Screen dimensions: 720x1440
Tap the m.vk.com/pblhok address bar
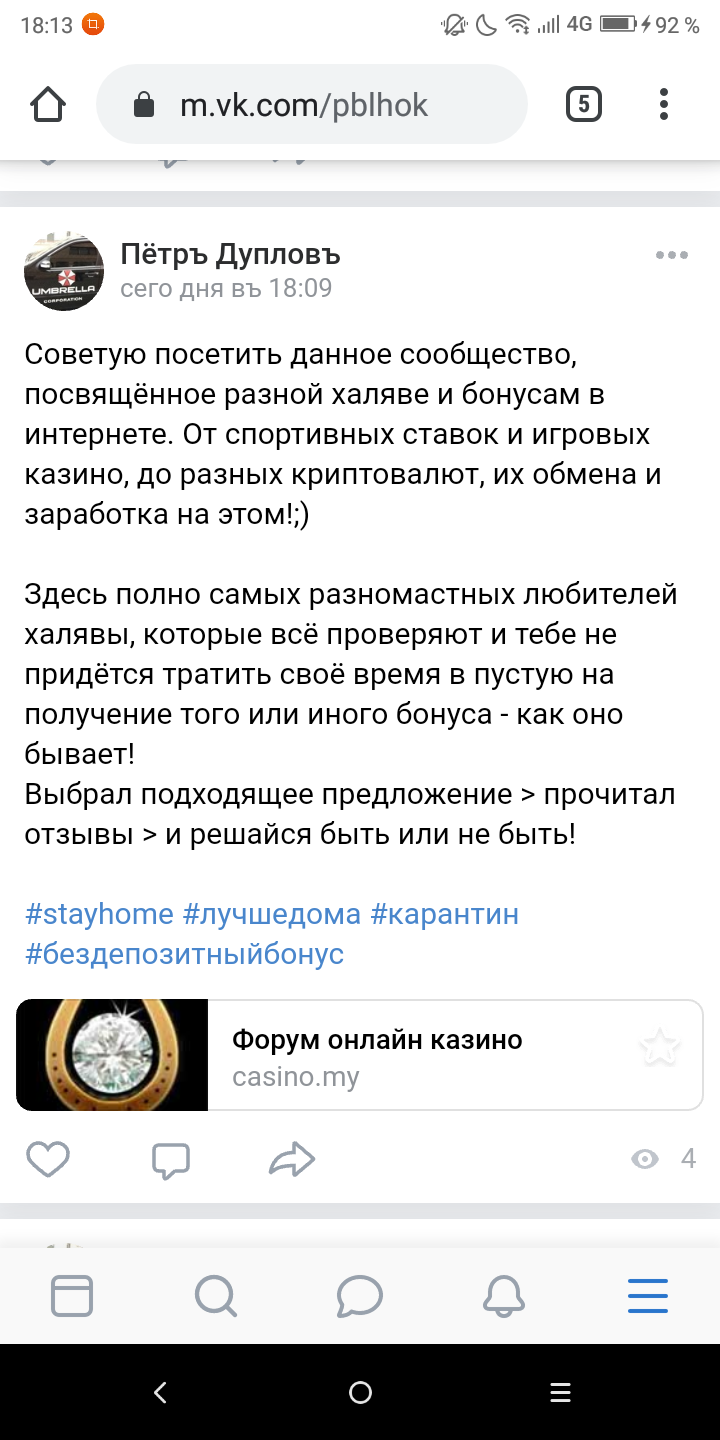(x=310, y=105)
